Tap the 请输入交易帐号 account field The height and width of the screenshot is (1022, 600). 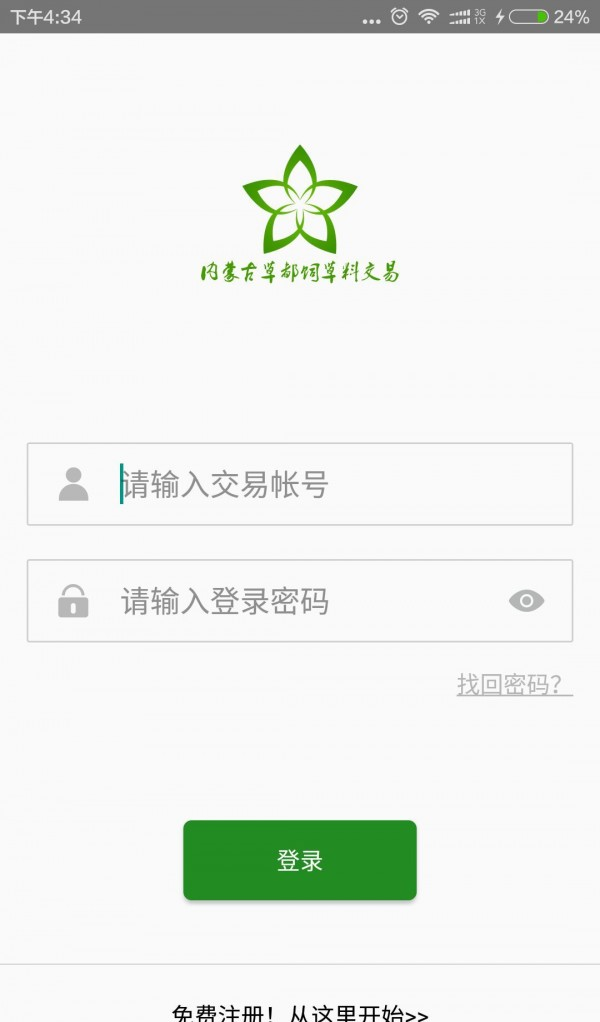(330, 485)
